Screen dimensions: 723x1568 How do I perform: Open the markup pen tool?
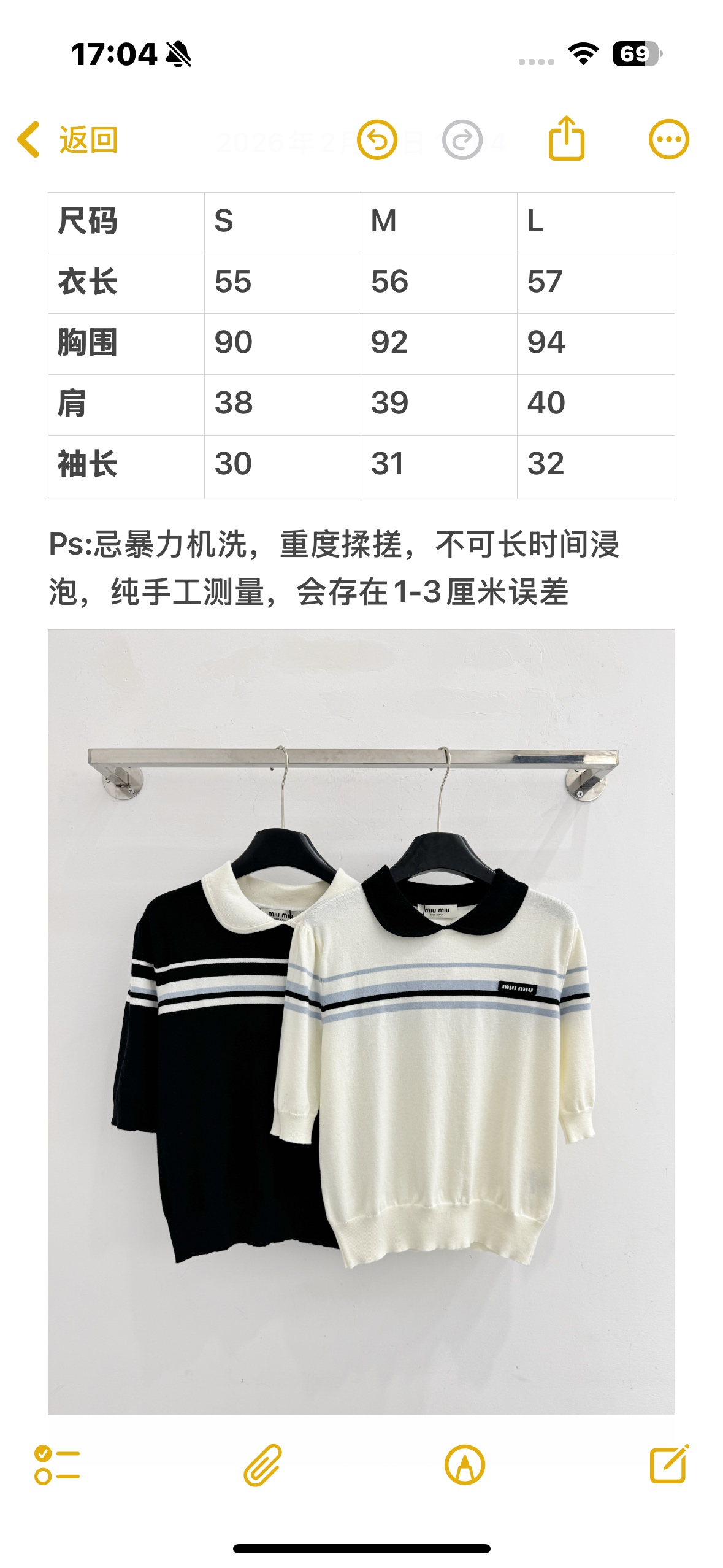464,1465
